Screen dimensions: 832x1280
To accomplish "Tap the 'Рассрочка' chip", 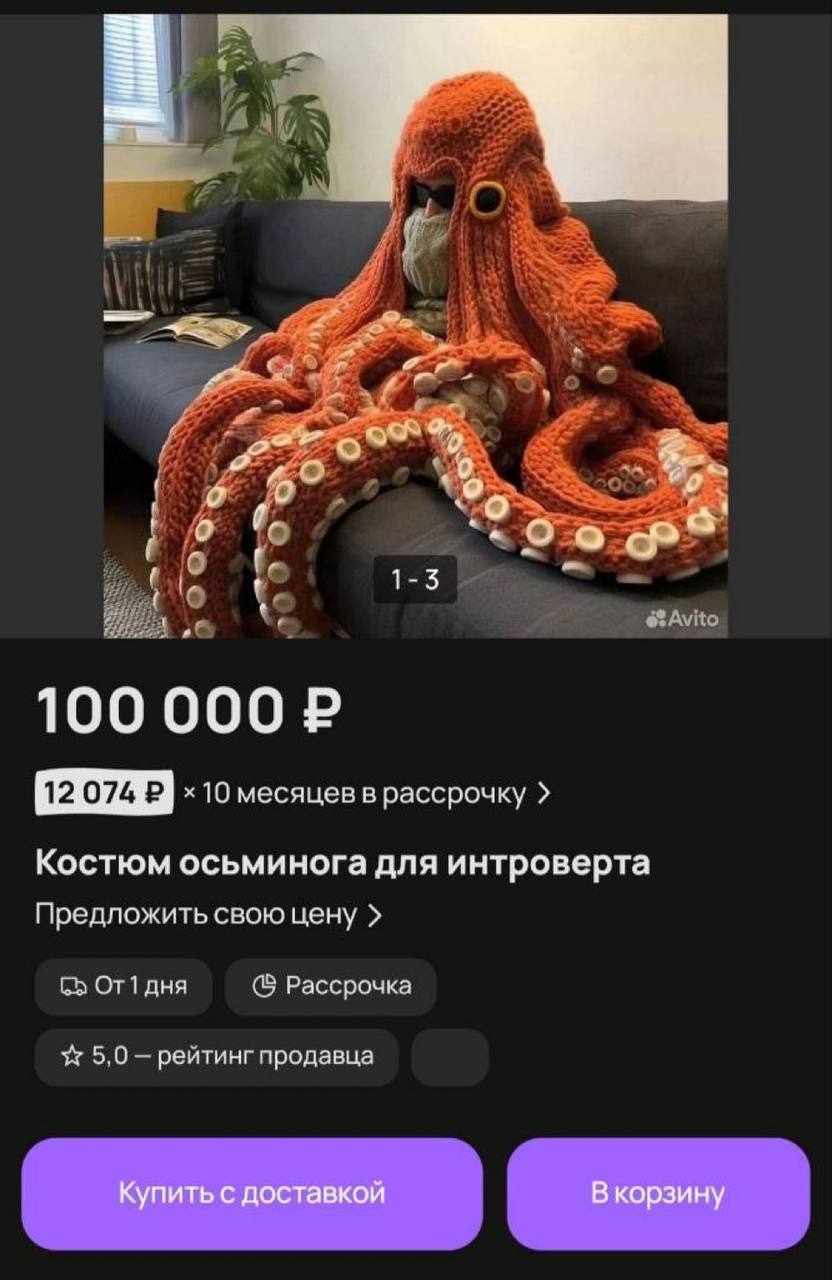I will [x=331, y=987].
